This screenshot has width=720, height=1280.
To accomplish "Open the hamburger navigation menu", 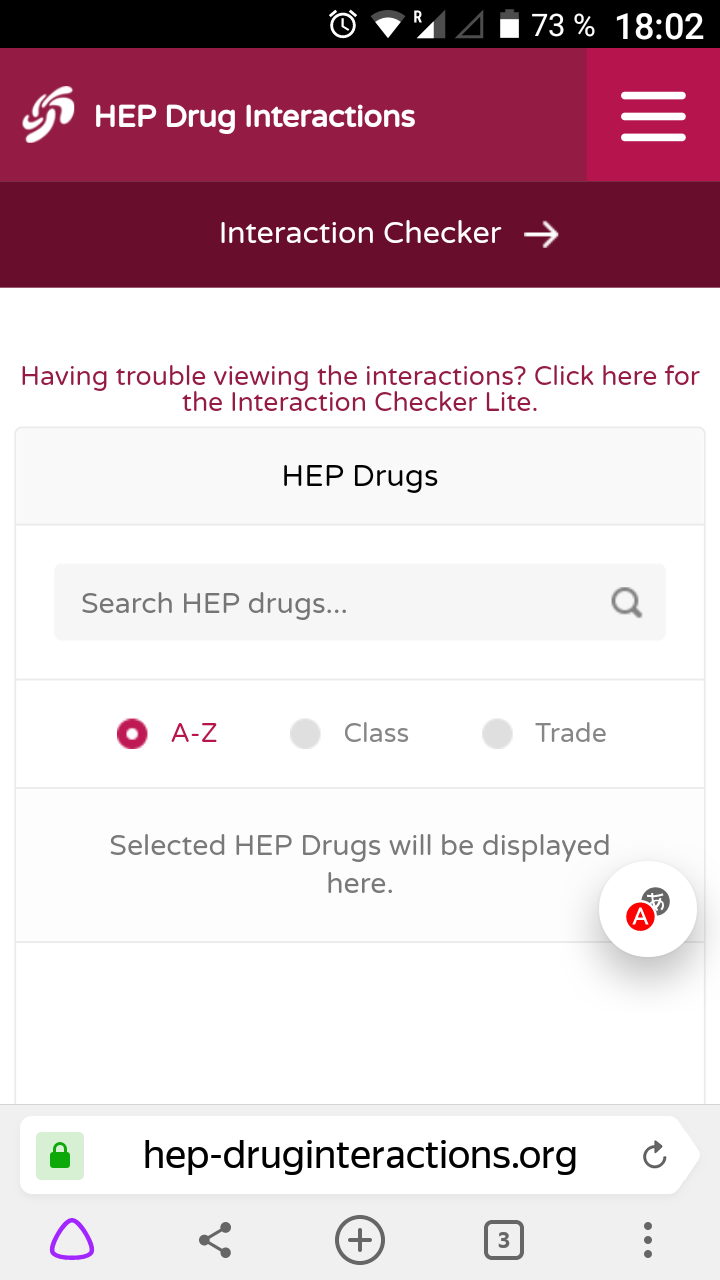I will tap(653, 116).
